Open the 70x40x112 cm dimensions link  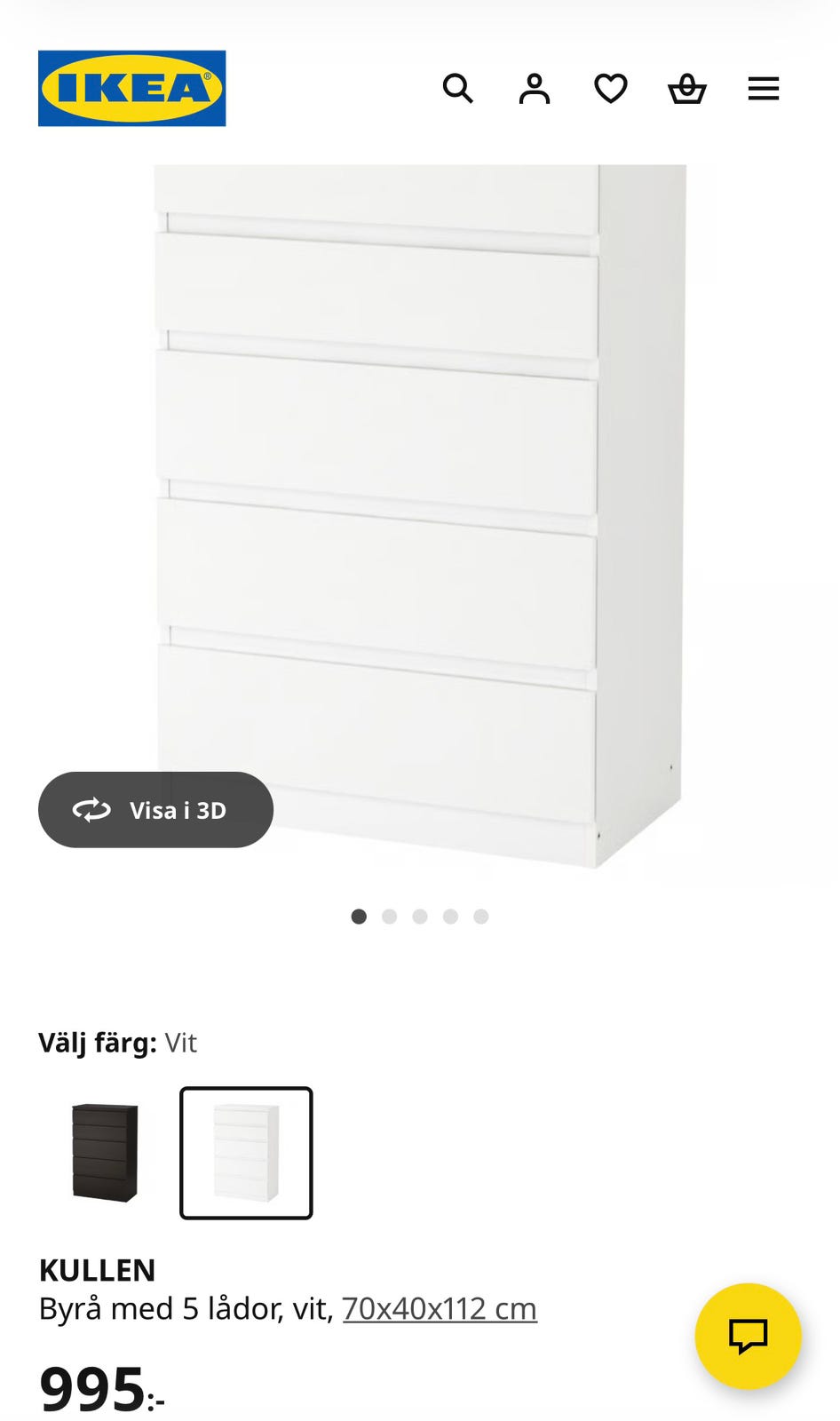437,1307
